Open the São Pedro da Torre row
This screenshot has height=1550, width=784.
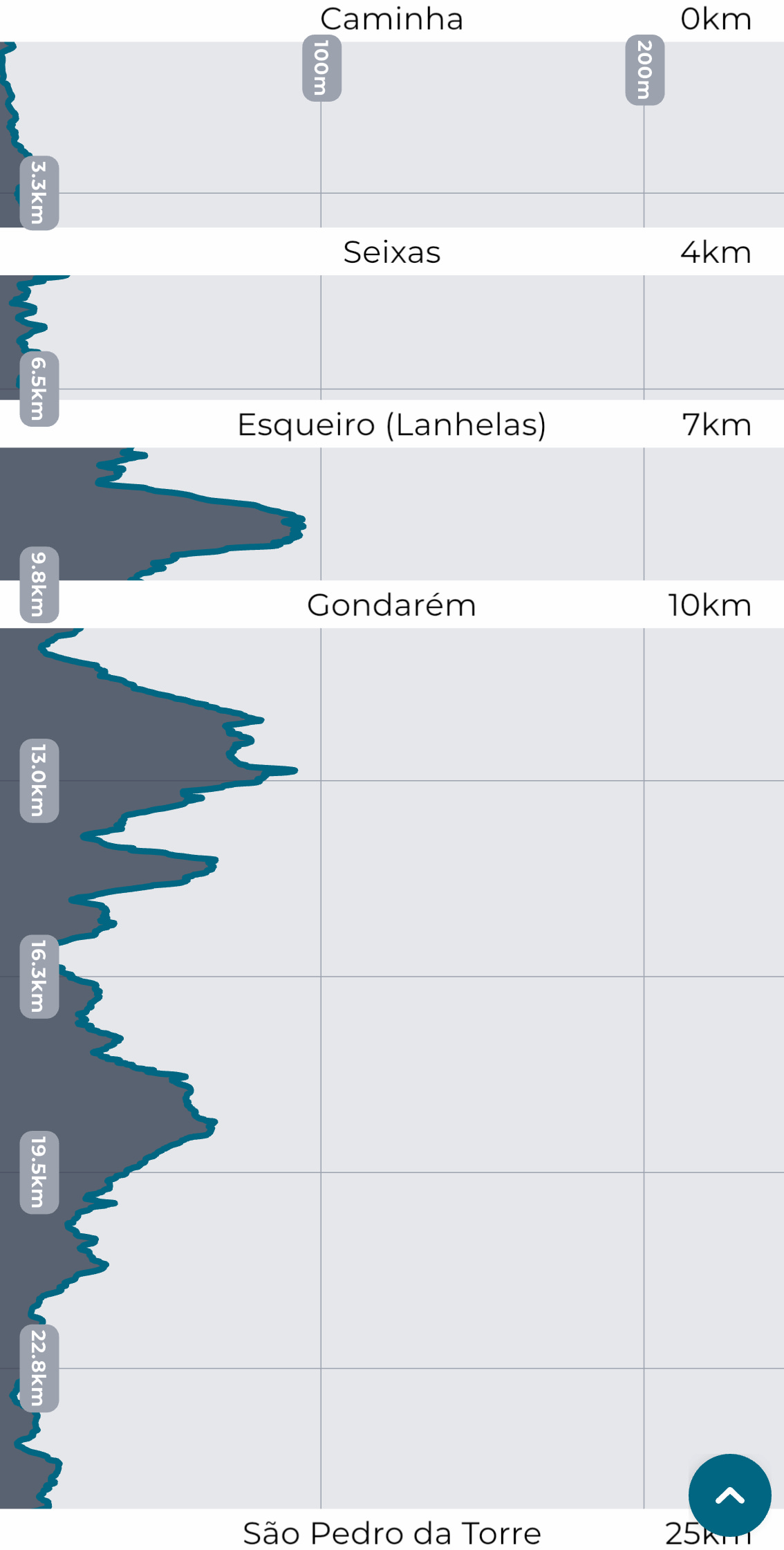coord(392,1533)
